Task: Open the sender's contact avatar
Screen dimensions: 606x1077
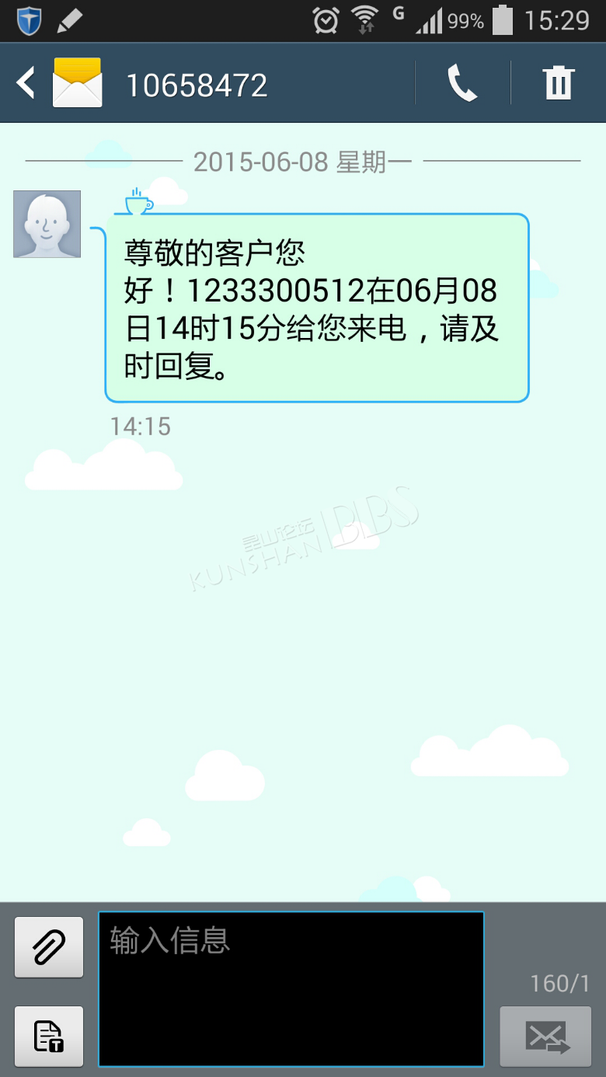Action: (47, 224)
